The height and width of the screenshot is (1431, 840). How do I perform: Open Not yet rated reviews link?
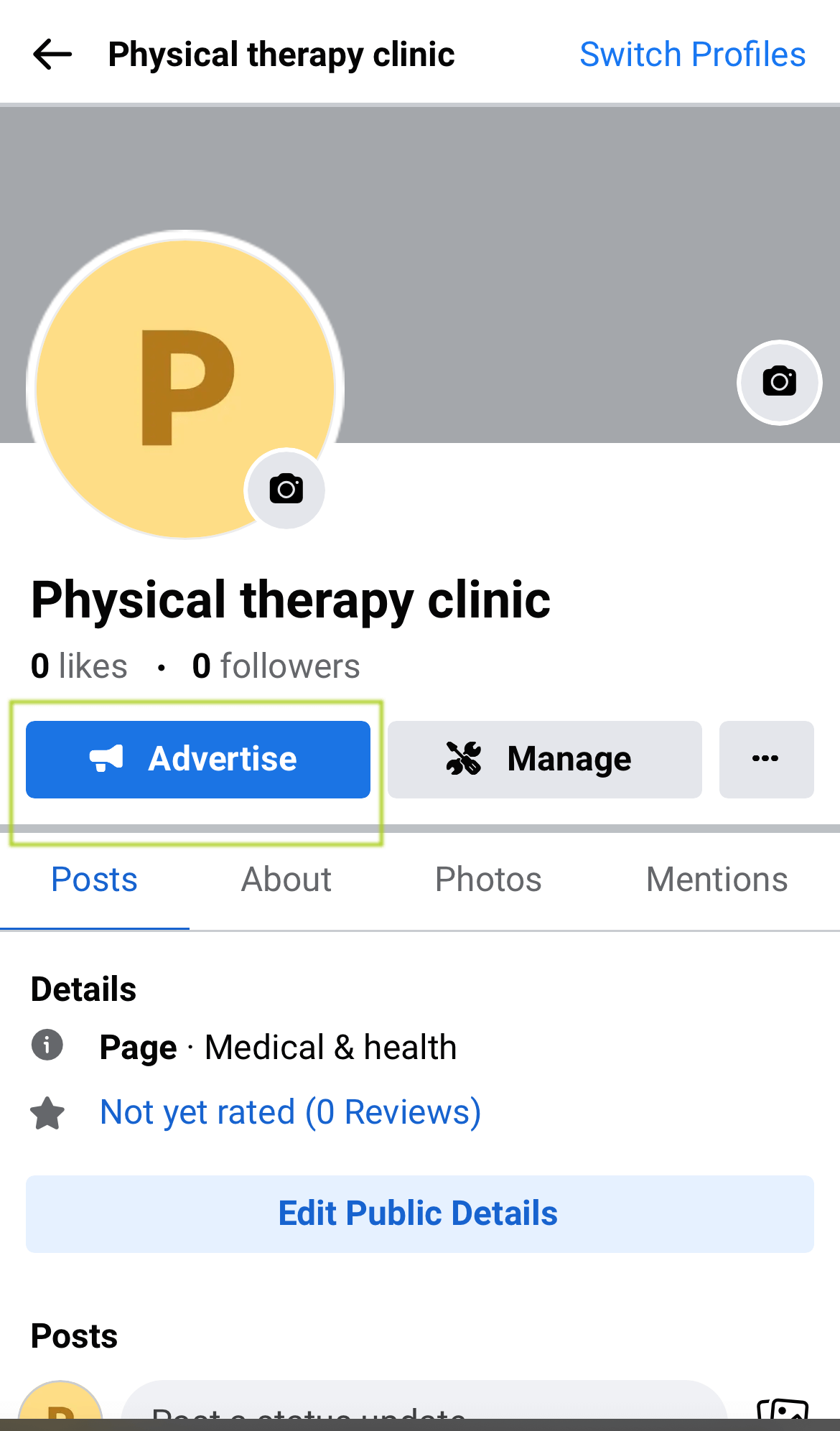point(290,1112)
